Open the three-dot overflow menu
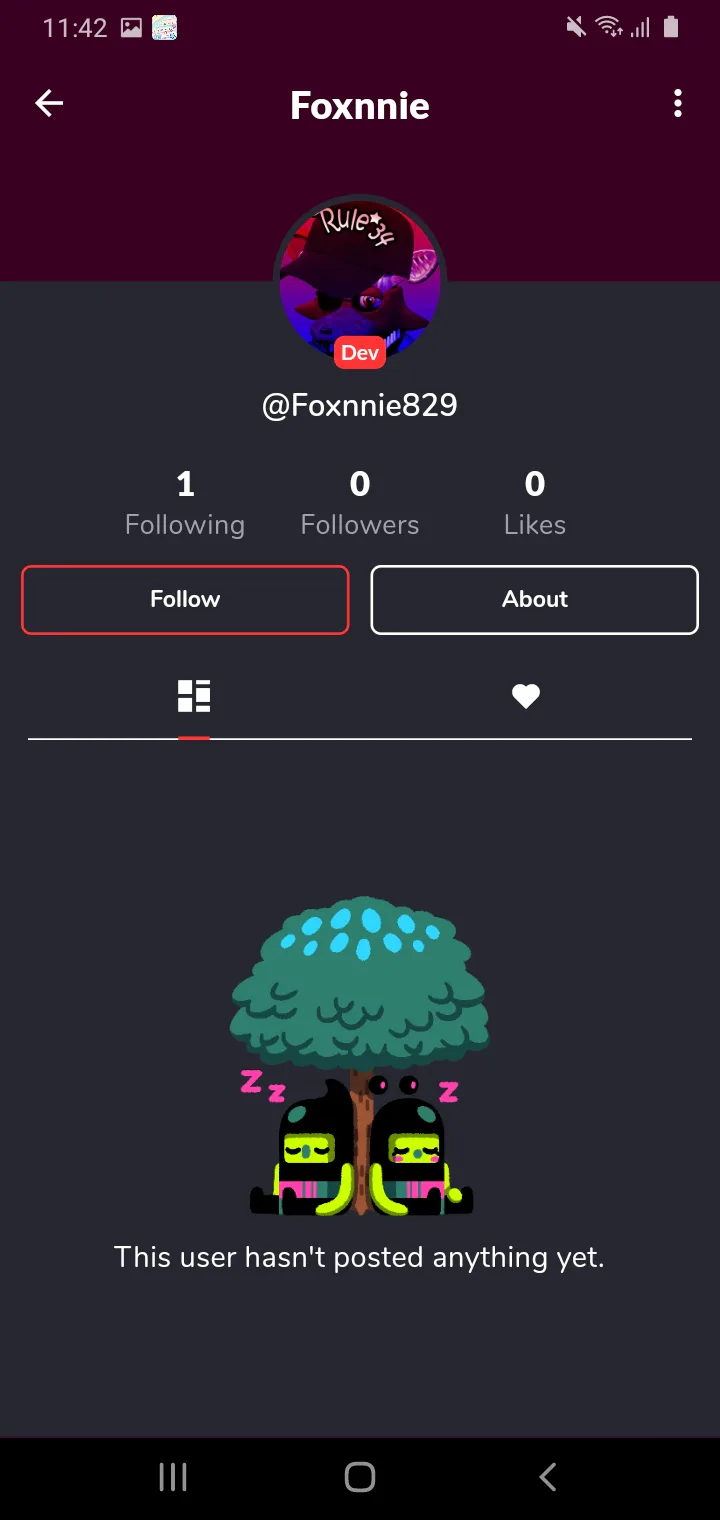The height and width of the screenshot is (1520, 720). point(678,103)
